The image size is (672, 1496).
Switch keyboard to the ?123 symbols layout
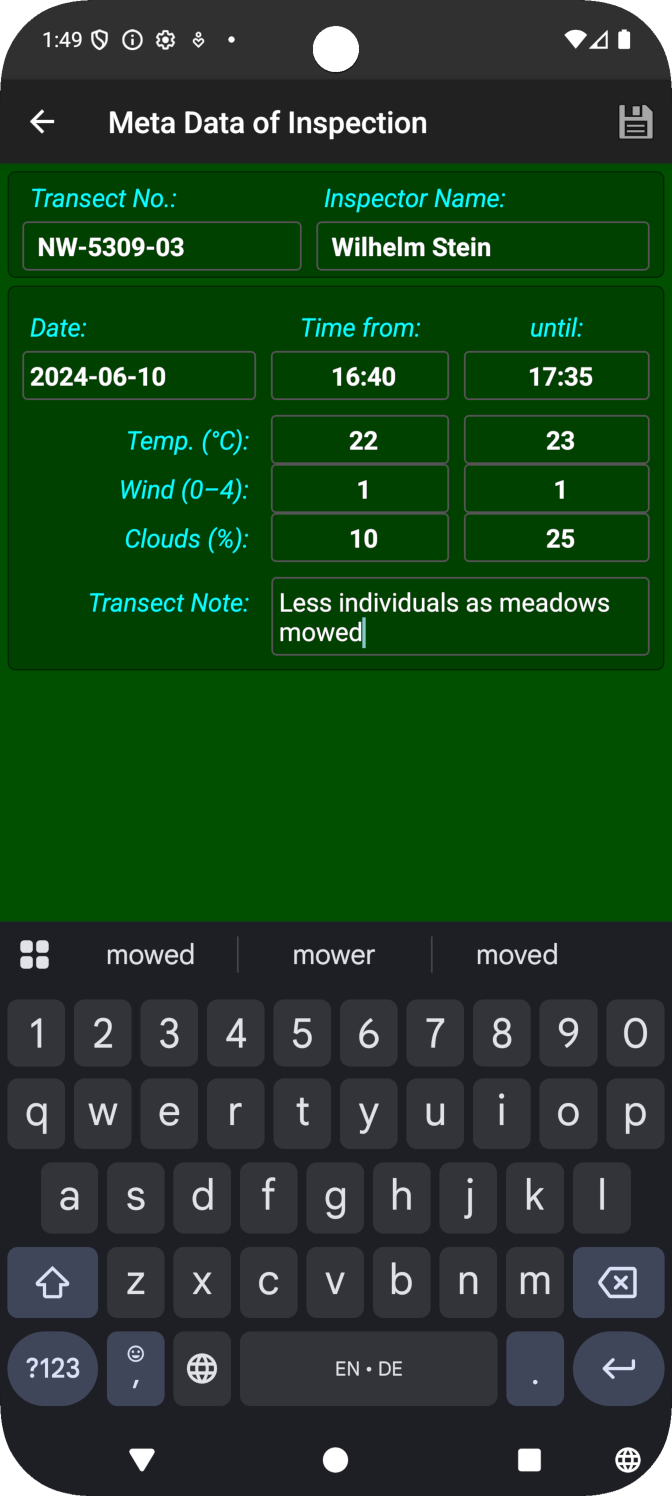click(53, 1369)
